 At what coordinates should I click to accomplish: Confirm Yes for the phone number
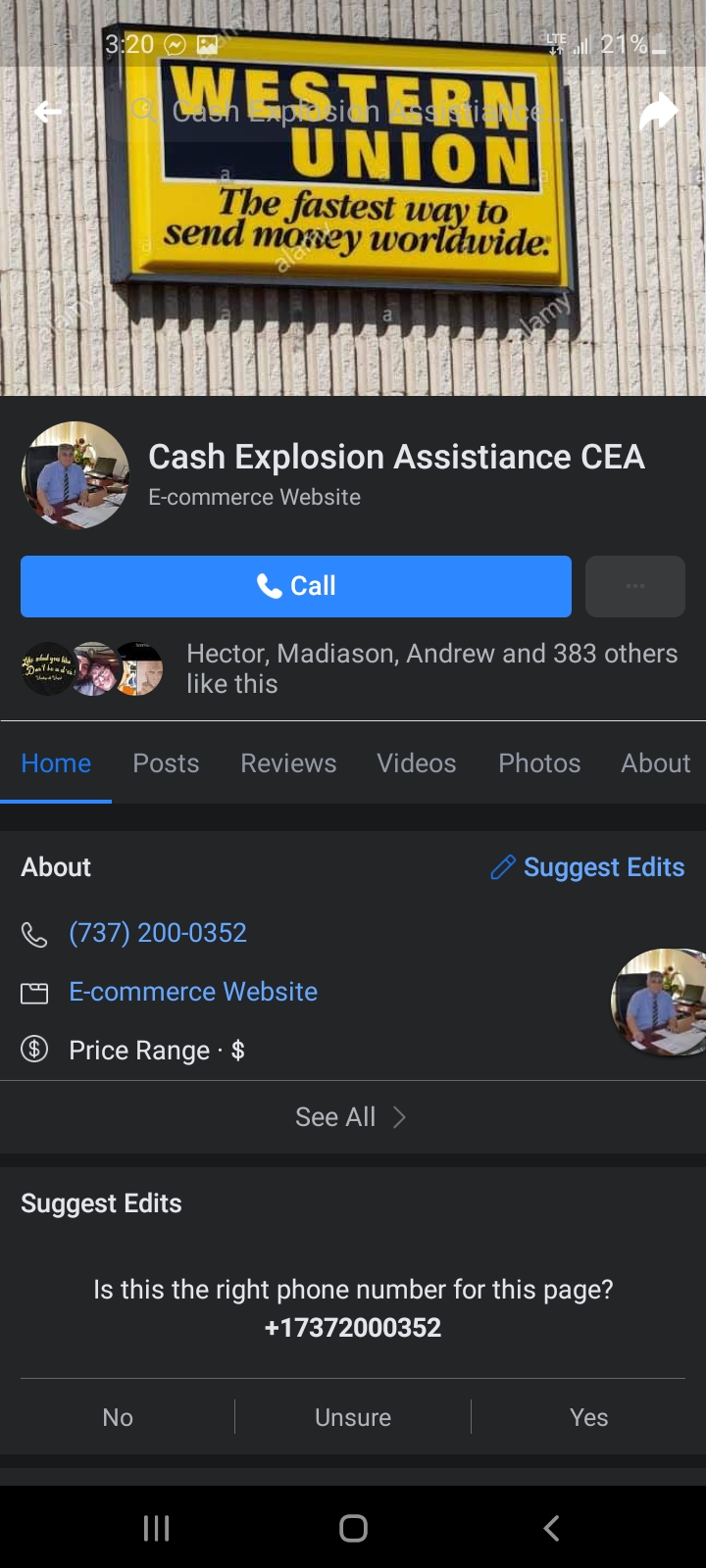588,1417
